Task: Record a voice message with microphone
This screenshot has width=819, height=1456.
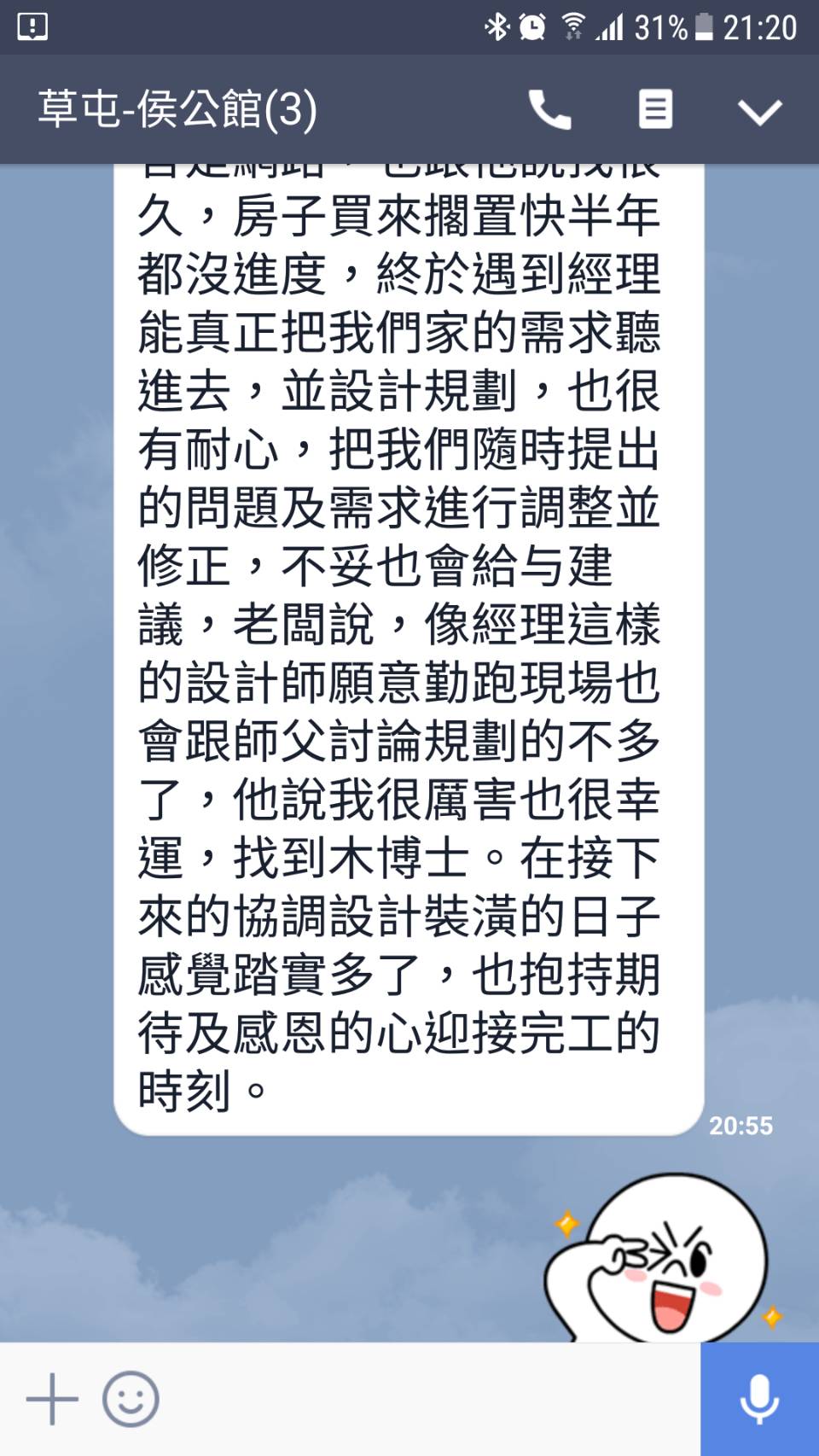Action: click(x=759, y=1399)
